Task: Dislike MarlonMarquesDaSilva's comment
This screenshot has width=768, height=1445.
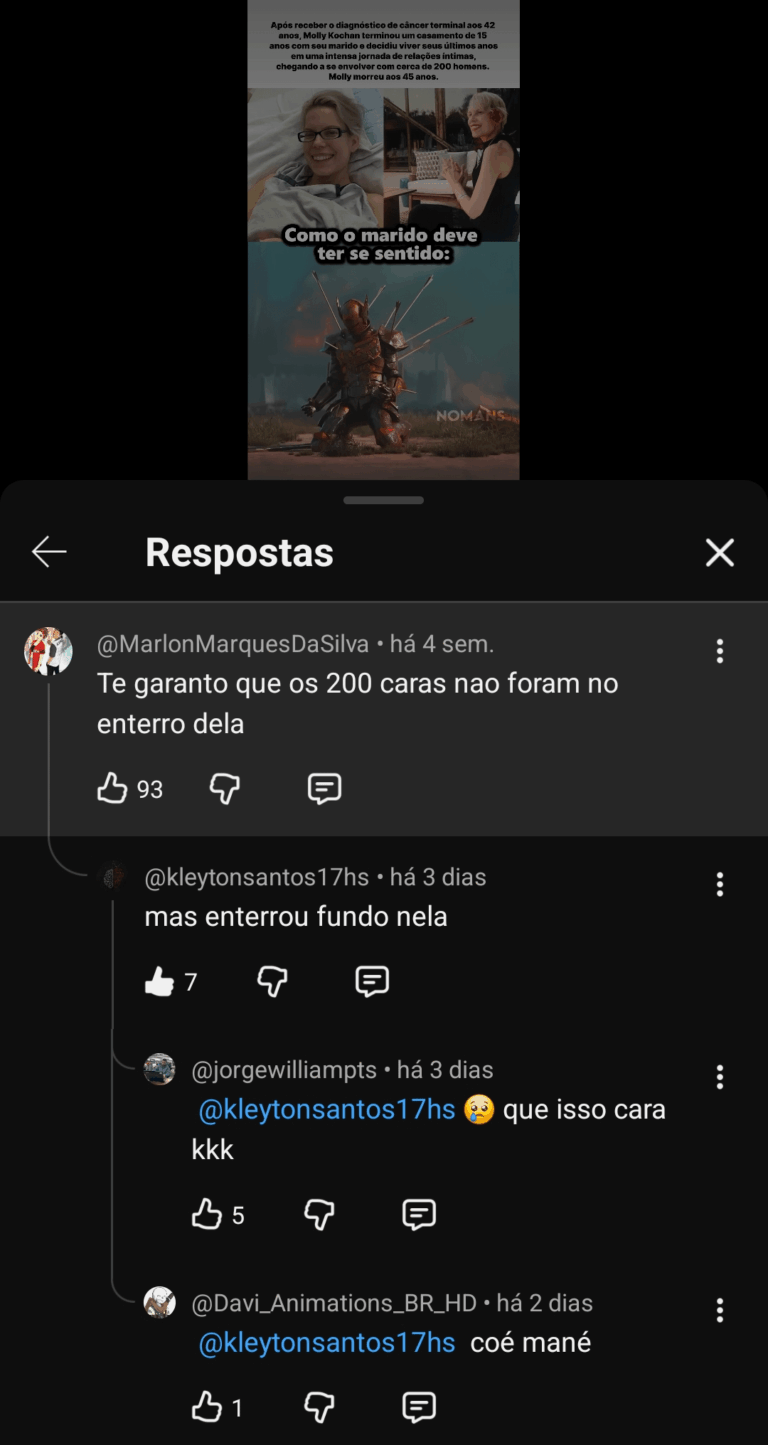Action: (225, 789)
